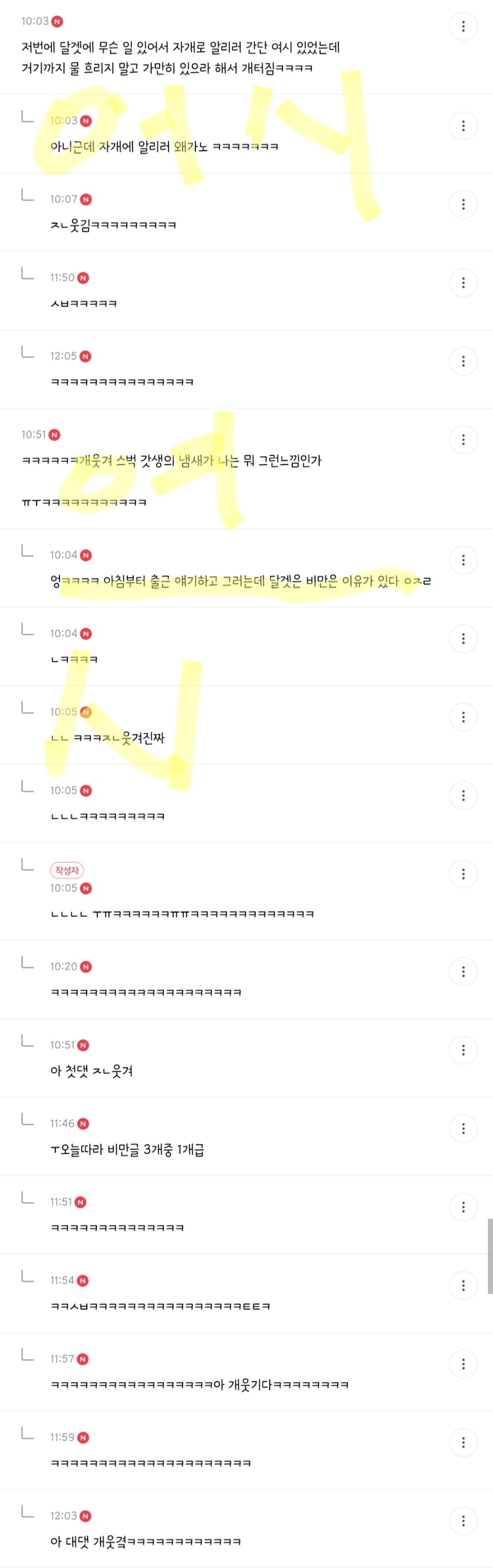Open the overflow menu on the 11:51 reply
Screen dimensions: 493x1568
pyautogui.click(x=463, y=1207)
